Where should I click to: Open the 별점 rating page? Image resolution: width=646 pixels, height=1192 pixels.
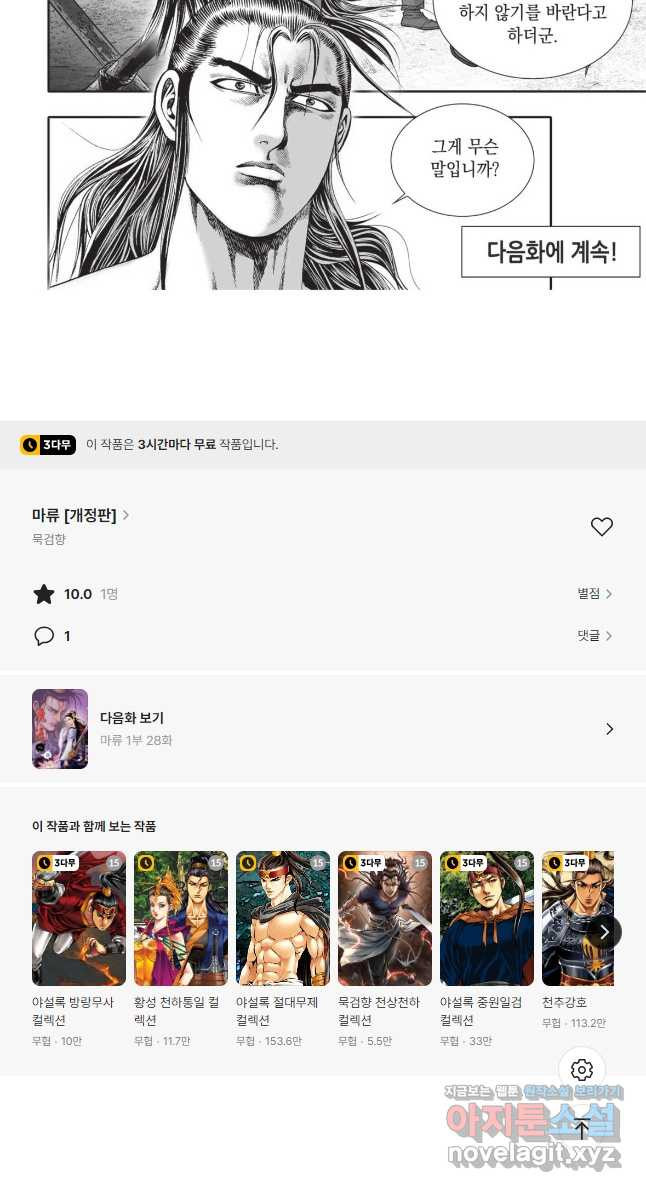[594, 594]
